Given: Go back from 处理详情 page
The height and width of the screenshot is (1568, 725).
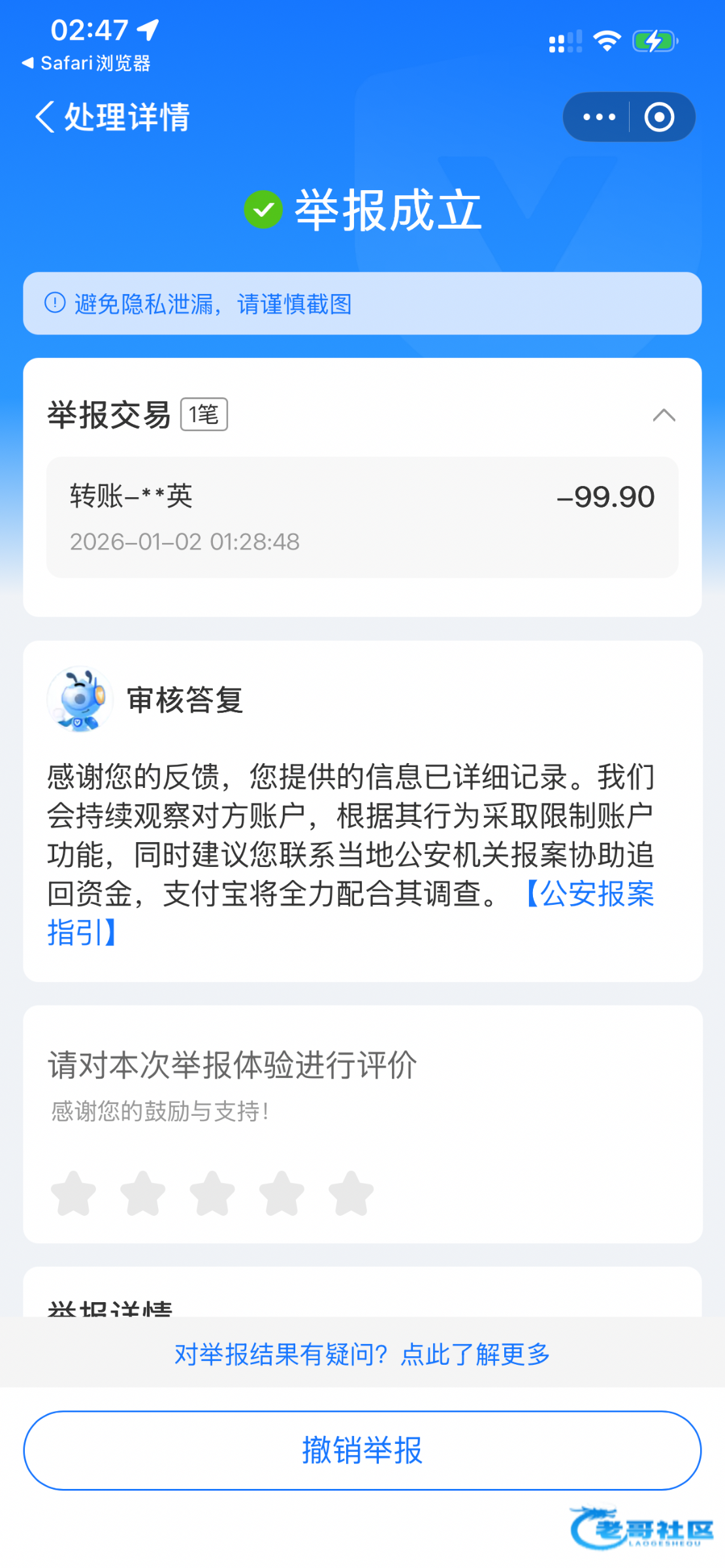Looking at the screenshot, I should coord(44,118).
